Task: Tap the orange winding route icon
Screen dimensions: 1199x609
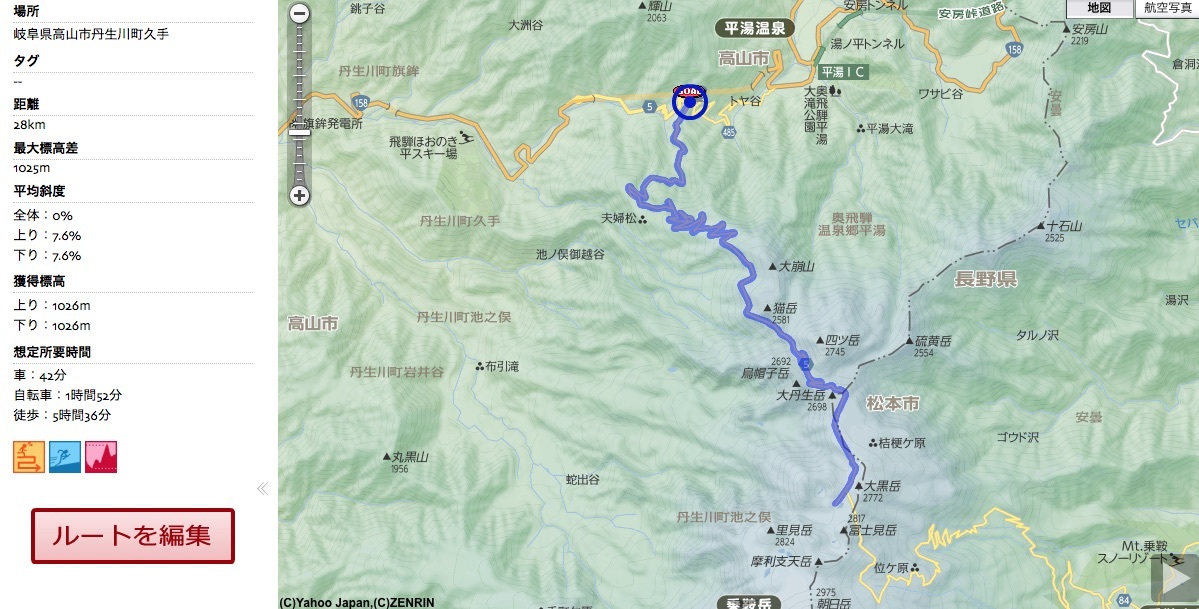Action: [x=29, y=457]
